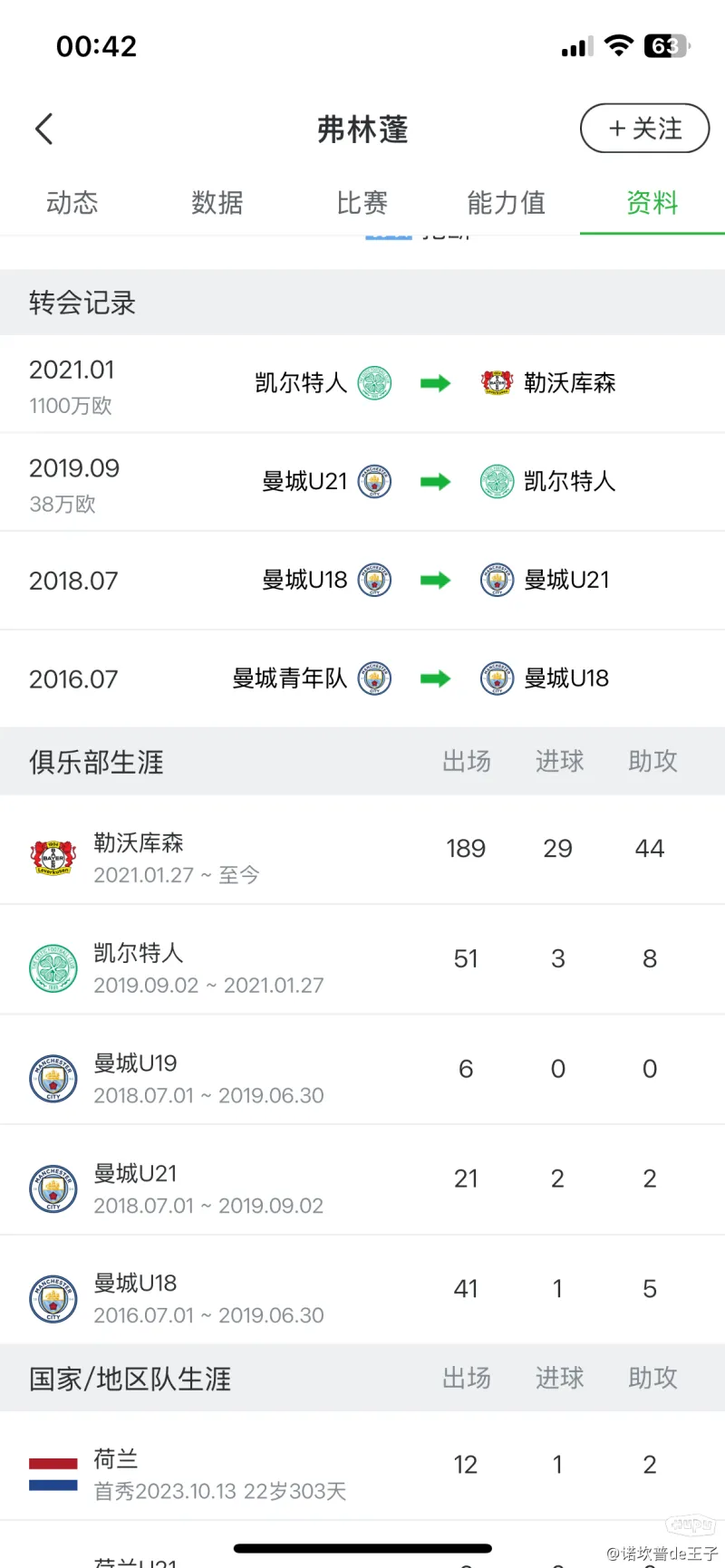This screenshot has width=725, height=1568.
Task: Open 勒沃库森 club career row
Action: tap(362, 851)
